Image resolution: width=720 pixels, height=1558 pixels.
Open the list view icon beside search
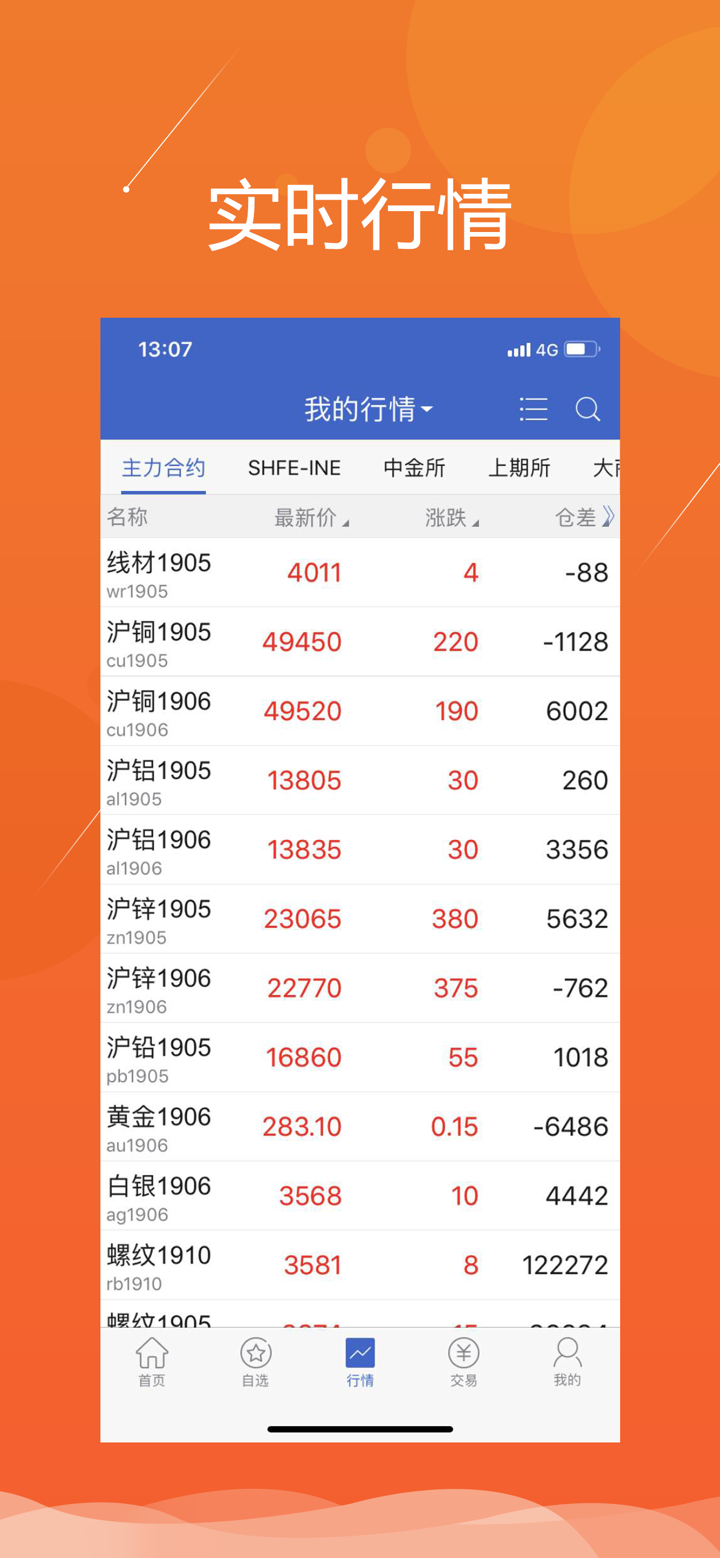(533, 409)
